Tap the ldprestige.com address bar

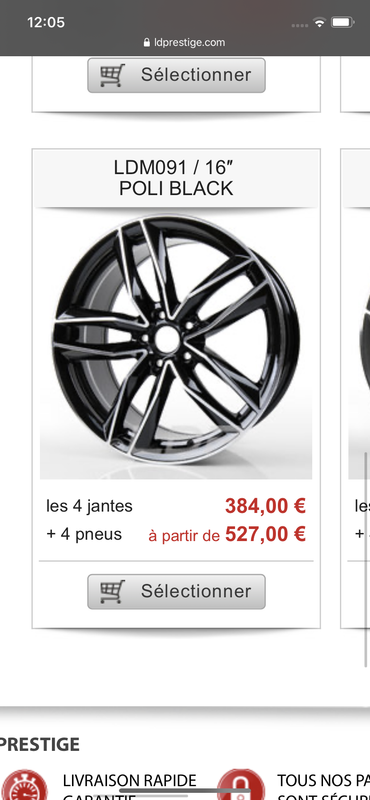(185, 42)
